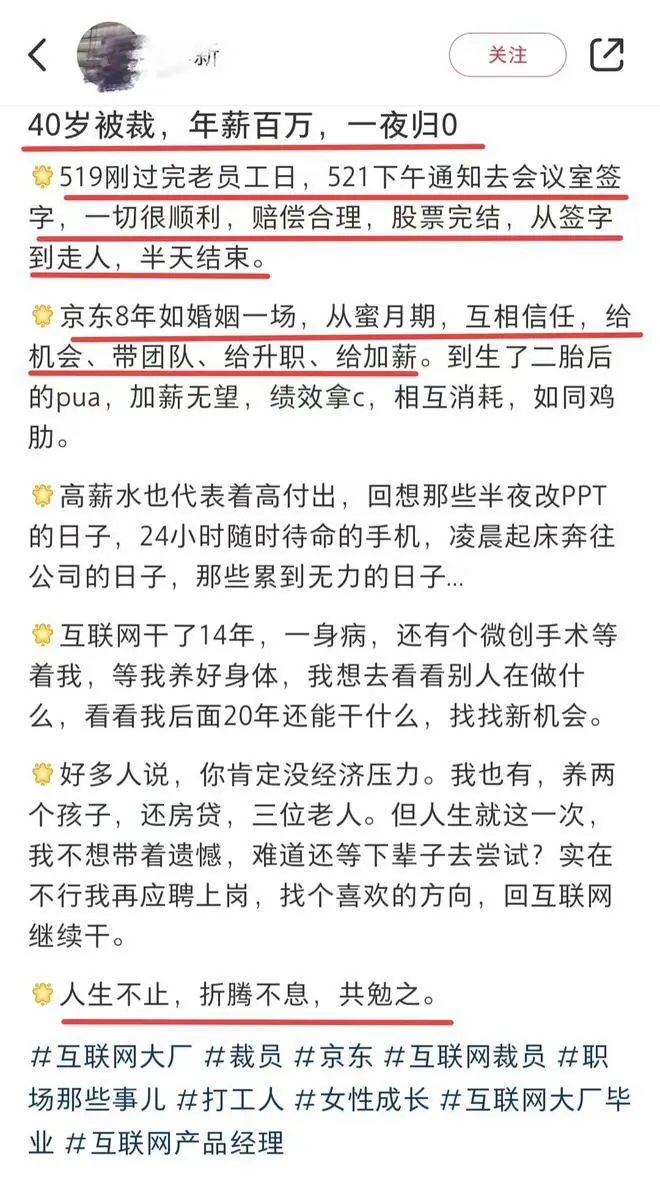The image size is (660, 1184).
Task: Open the #互联网大厂 hashtag
Action: 114,1056
